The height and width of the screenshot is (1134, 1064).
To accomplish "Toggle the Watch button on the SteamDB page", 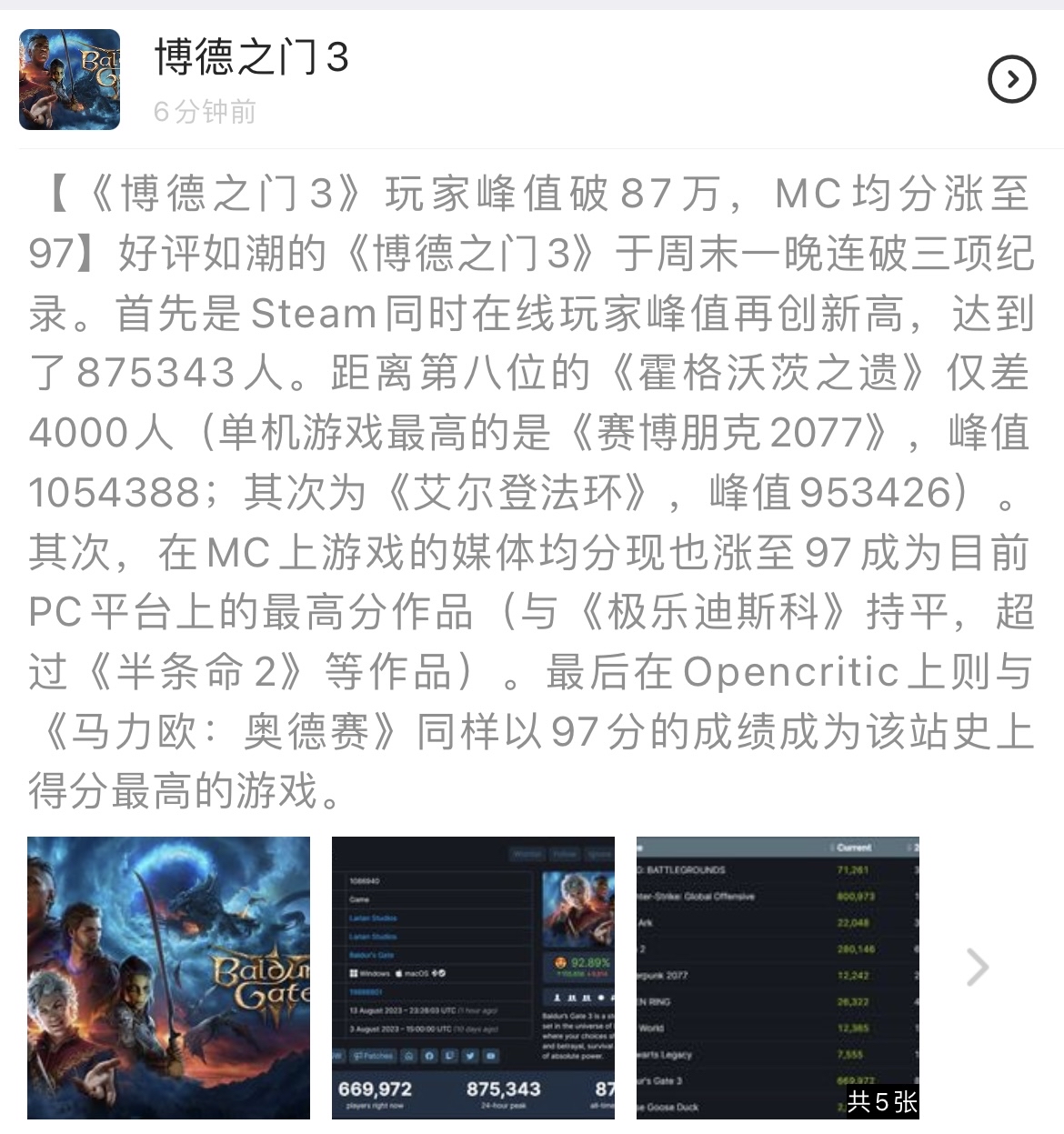I will coord(527,854).
